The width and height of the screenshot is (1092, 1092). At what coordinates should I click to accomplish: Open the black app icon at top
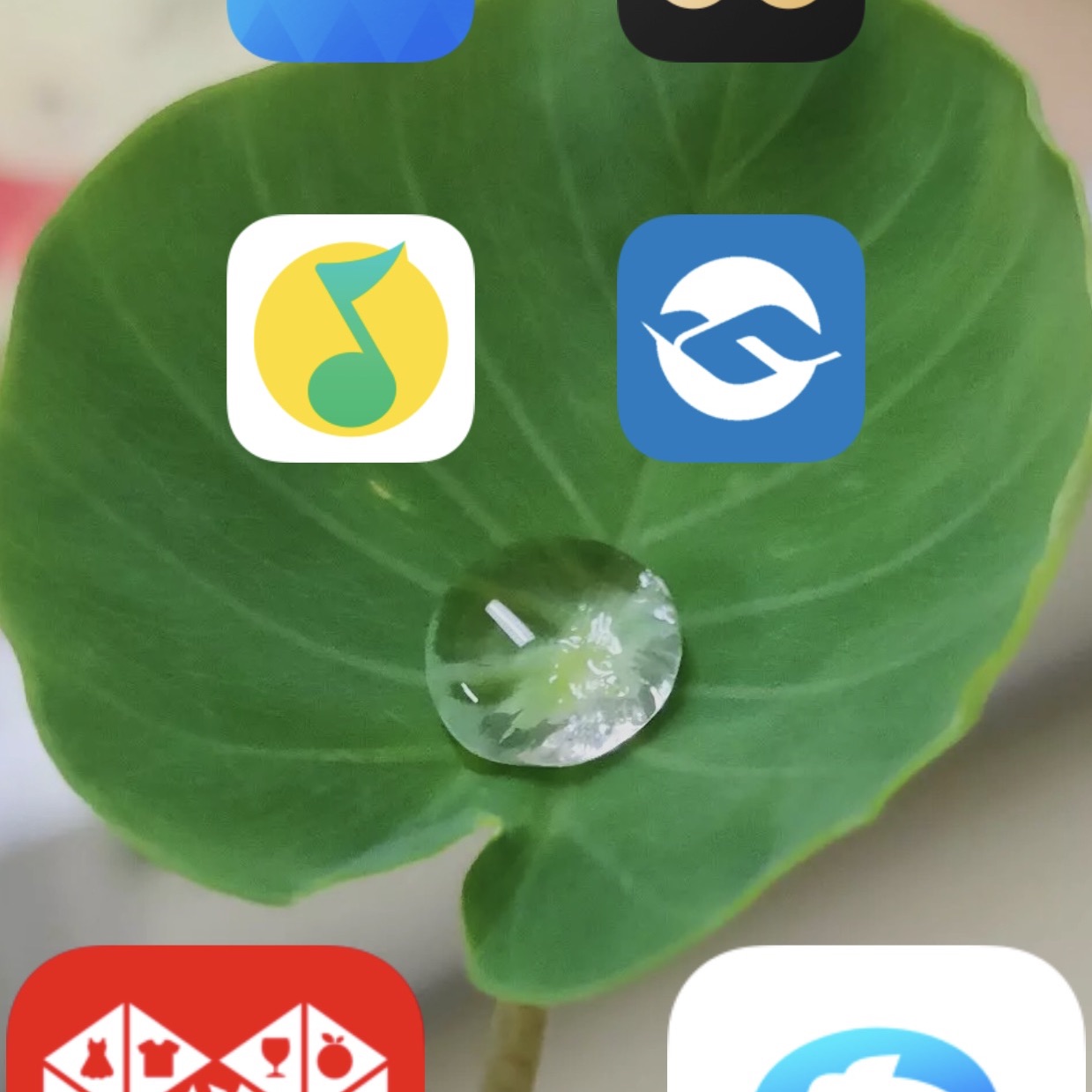coord(740,26)
